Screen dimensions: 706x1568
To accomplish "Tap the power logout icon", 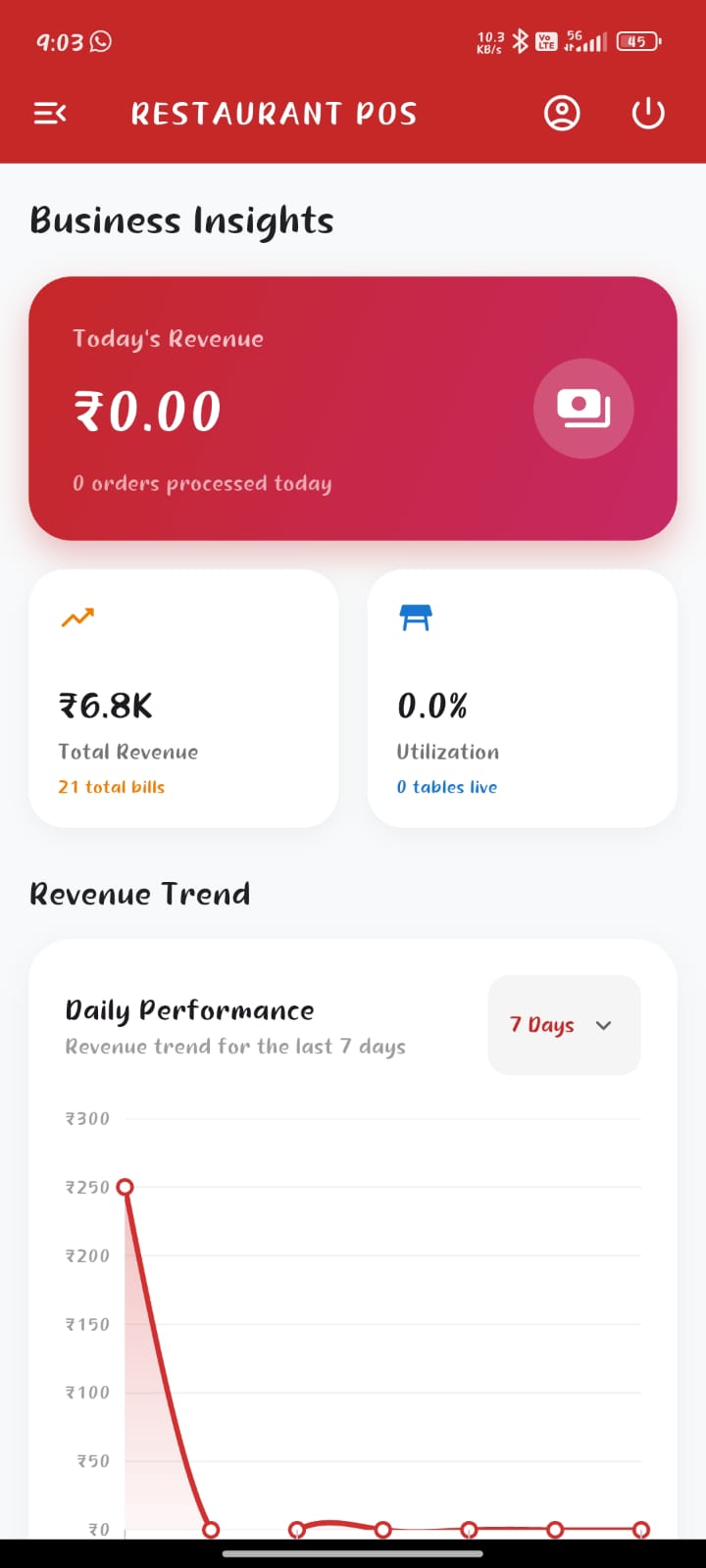I will [x=647, y=114].
